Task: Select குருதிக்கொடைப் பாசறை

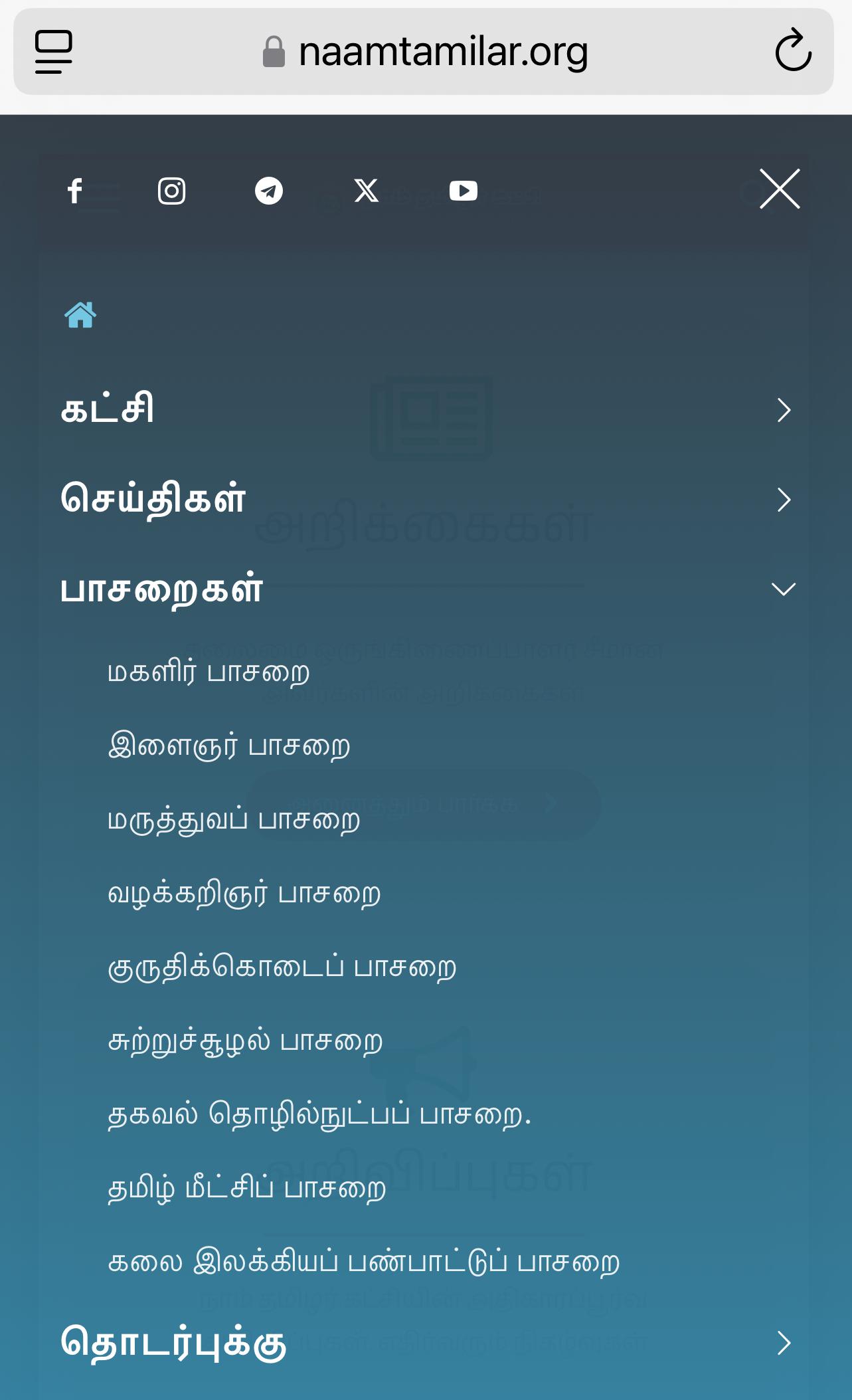Action: click(282, 967)
